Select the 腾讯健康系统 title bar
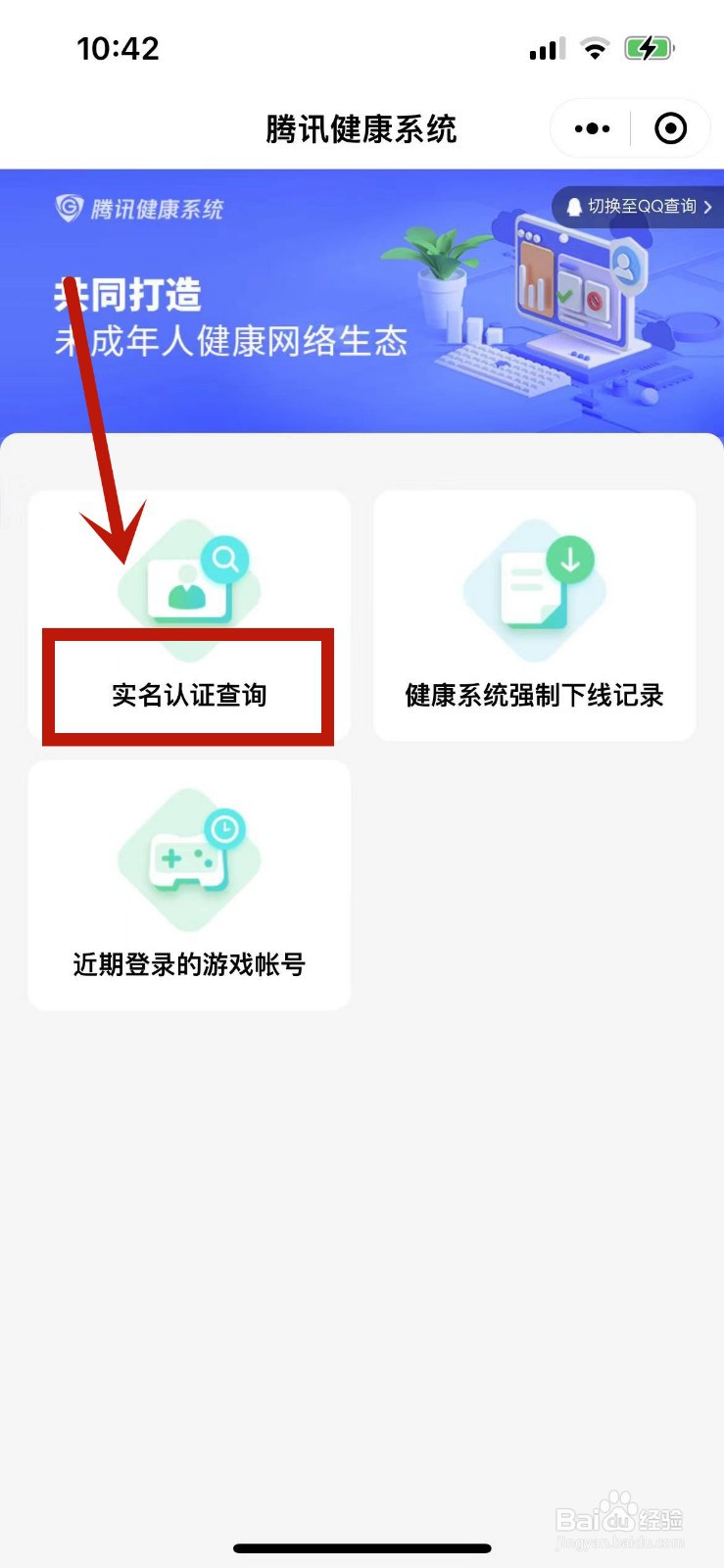The width and height of the screenshot is (724, 1568). [x=362, y=128]
